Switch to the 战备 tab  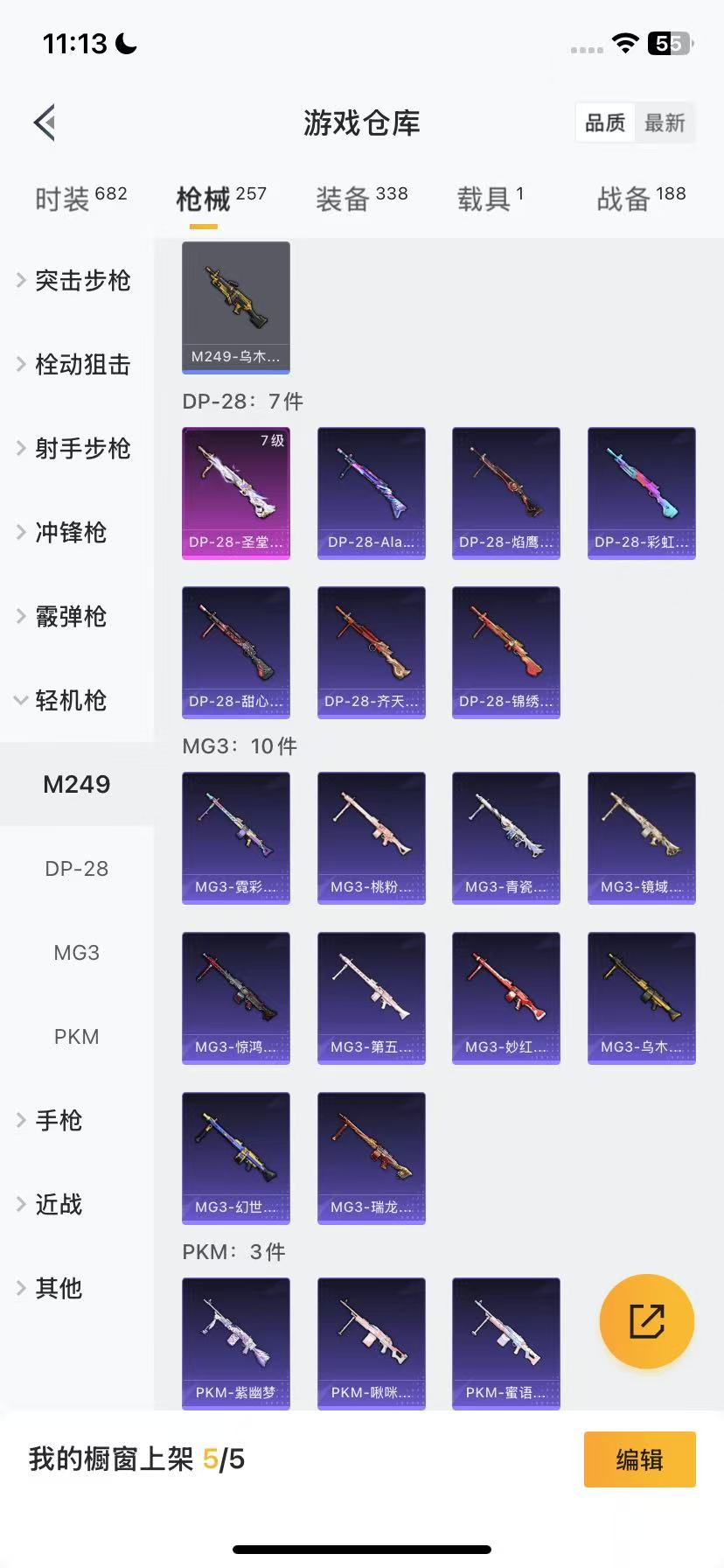point(641,199)
